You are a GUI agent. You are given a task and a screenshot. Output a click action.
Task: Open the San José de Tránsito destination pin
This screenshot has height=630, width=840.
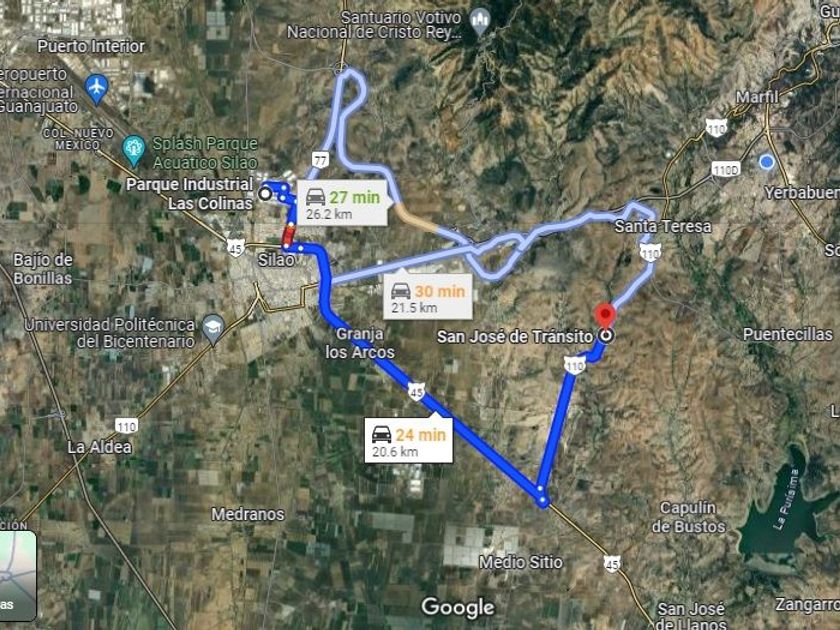(604, 314)
